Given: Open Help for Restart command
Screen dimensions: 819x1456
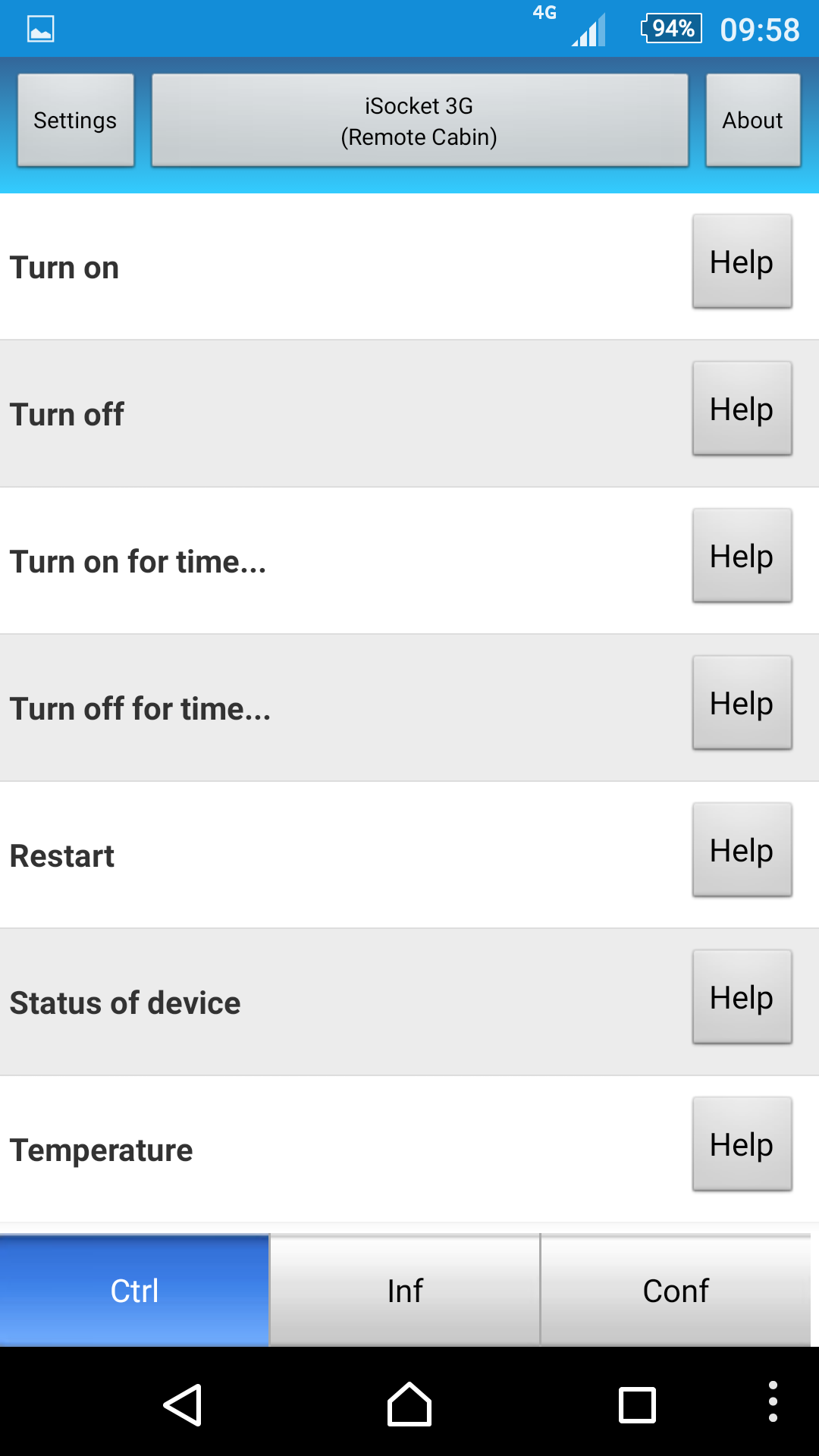Looking at the screenshot, I should (742, 849).
